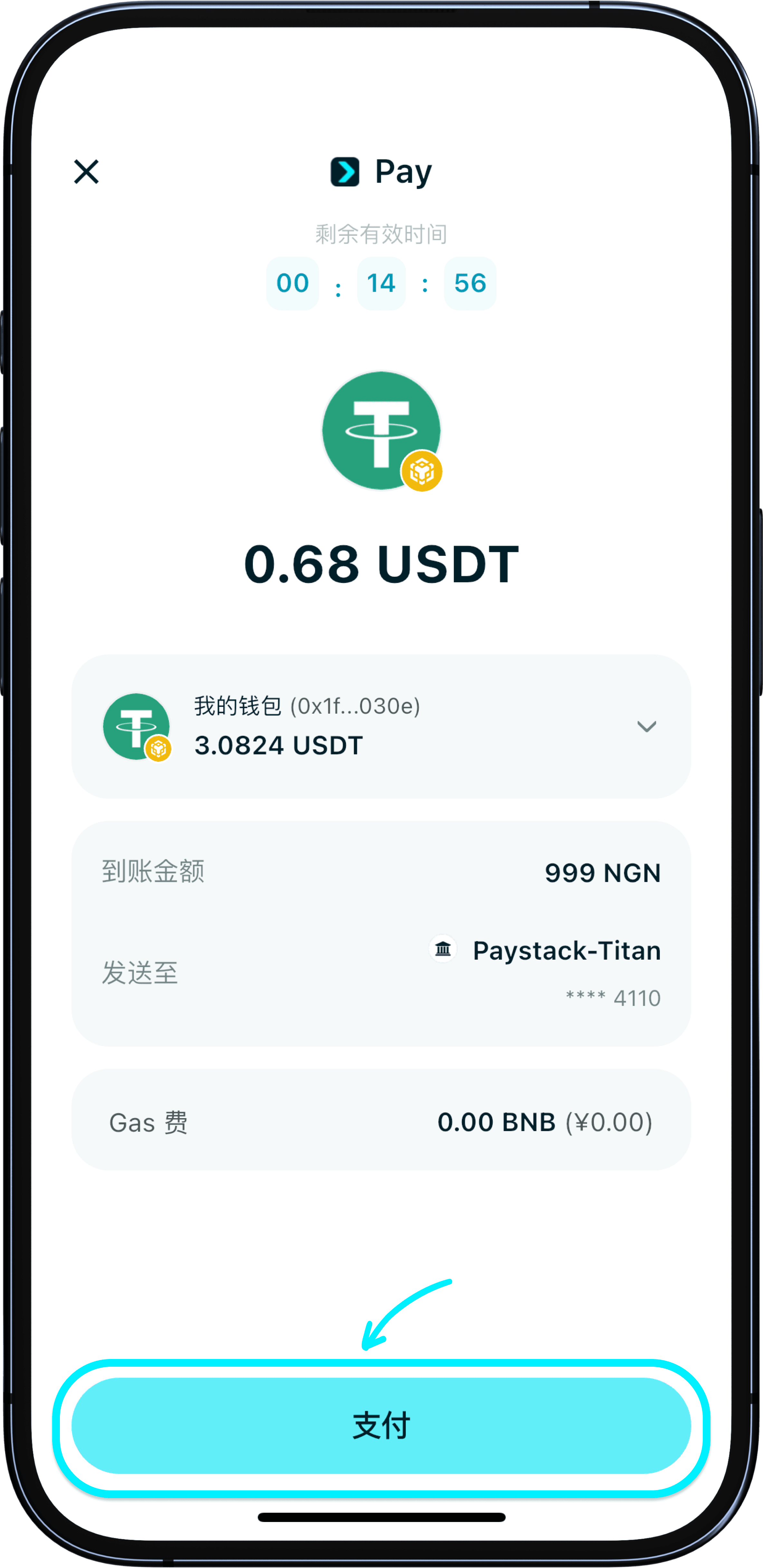This screenshot has width=763, height=1568.
Task: Close the payment screen with the X
Action: [x=86, y=171]
